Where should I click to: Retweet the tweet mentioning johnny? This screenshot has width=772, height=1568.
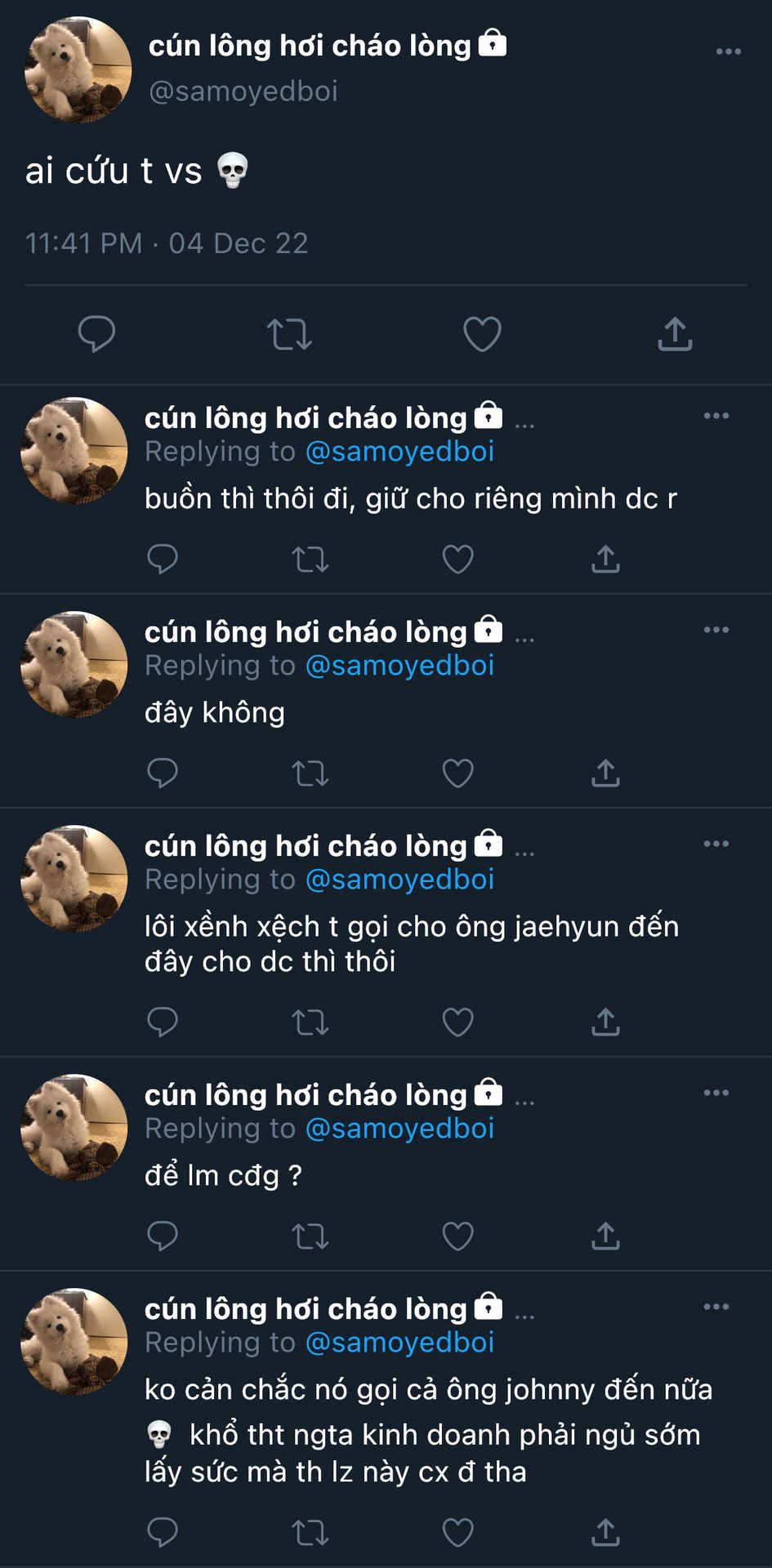(310, 1533)
